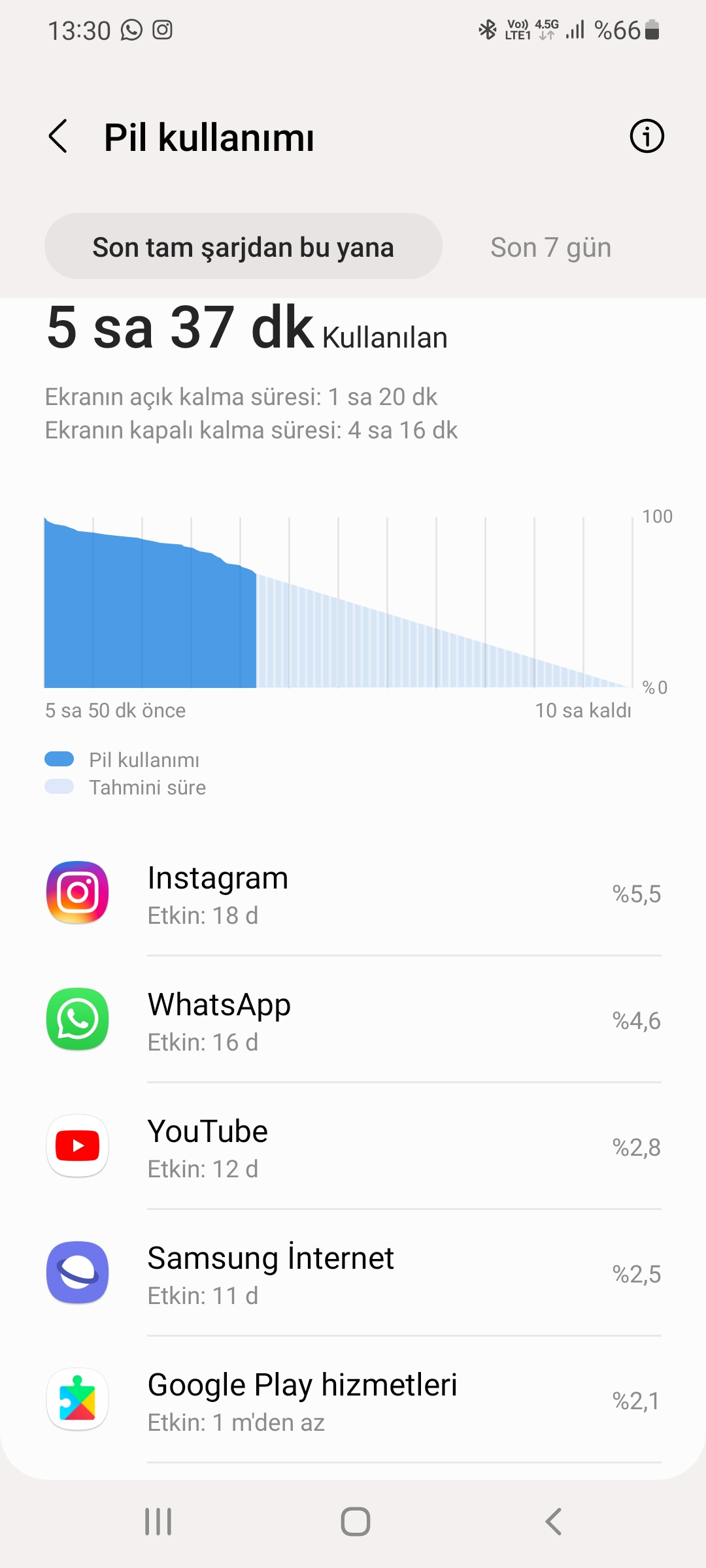Image resolution: width=706 pixels, height=1568 pixels.
Task: Open Google Play hizmetleri battery usage
Action: [353, 1401]
